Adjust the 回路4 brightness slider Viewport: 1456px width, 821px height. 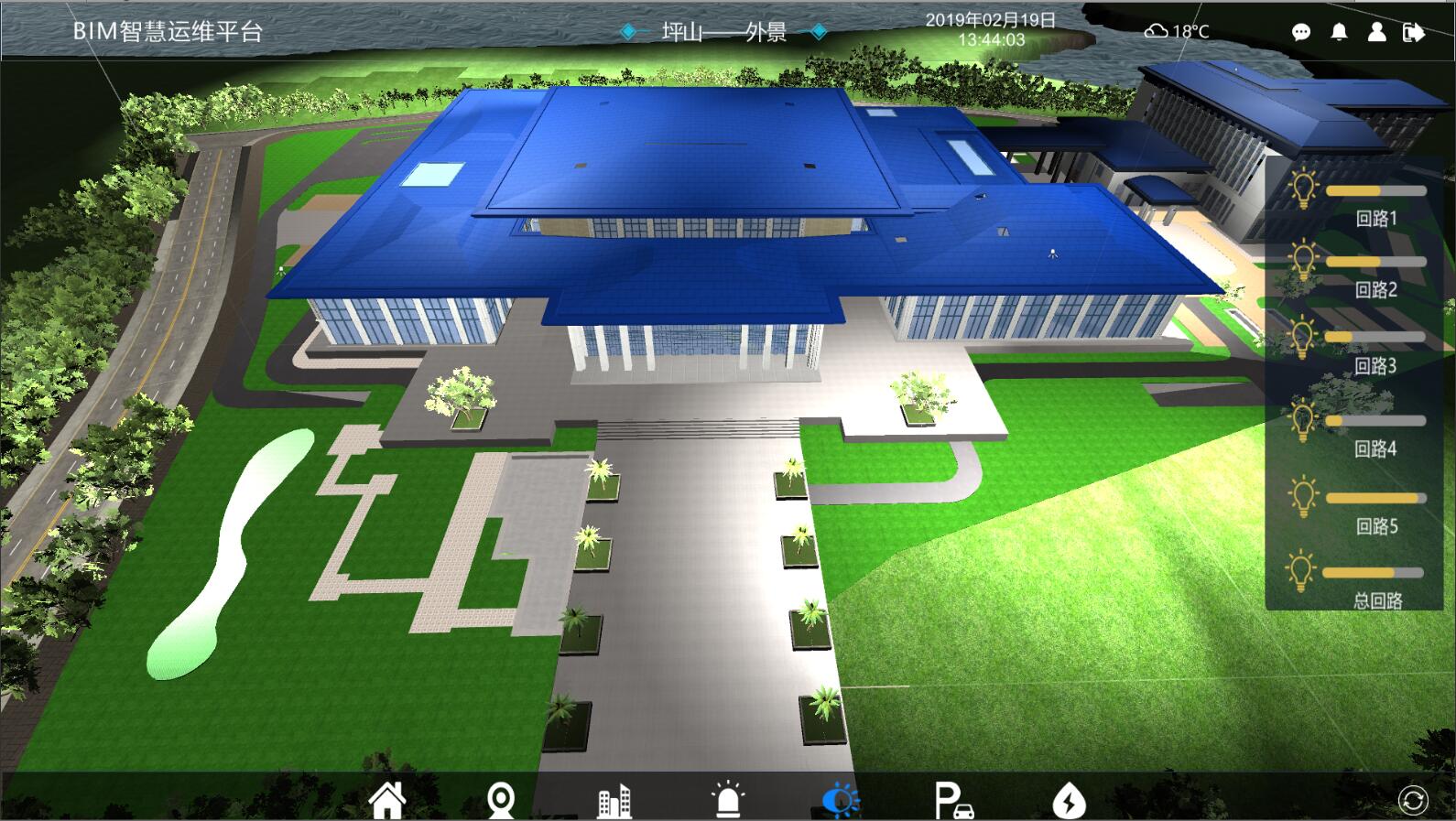coord(1375,421)
